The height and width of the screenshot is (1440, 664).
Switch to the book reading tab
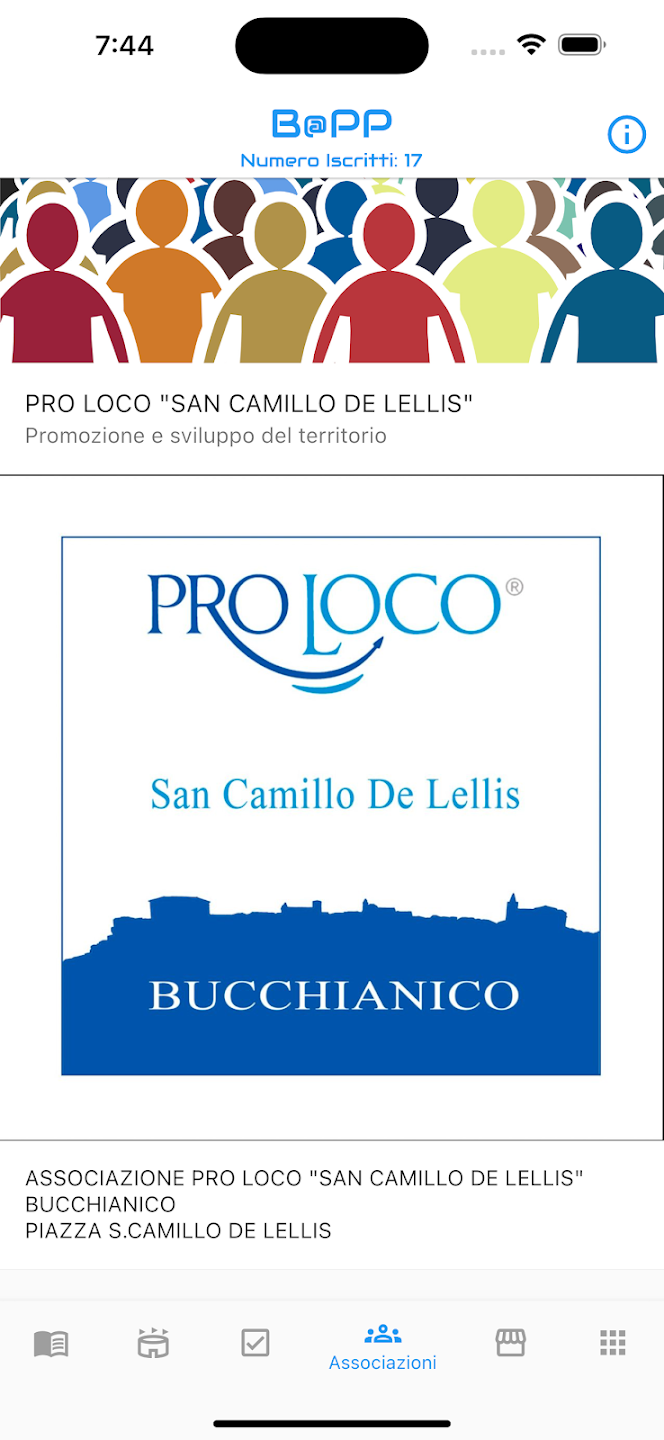(51, 1343)
